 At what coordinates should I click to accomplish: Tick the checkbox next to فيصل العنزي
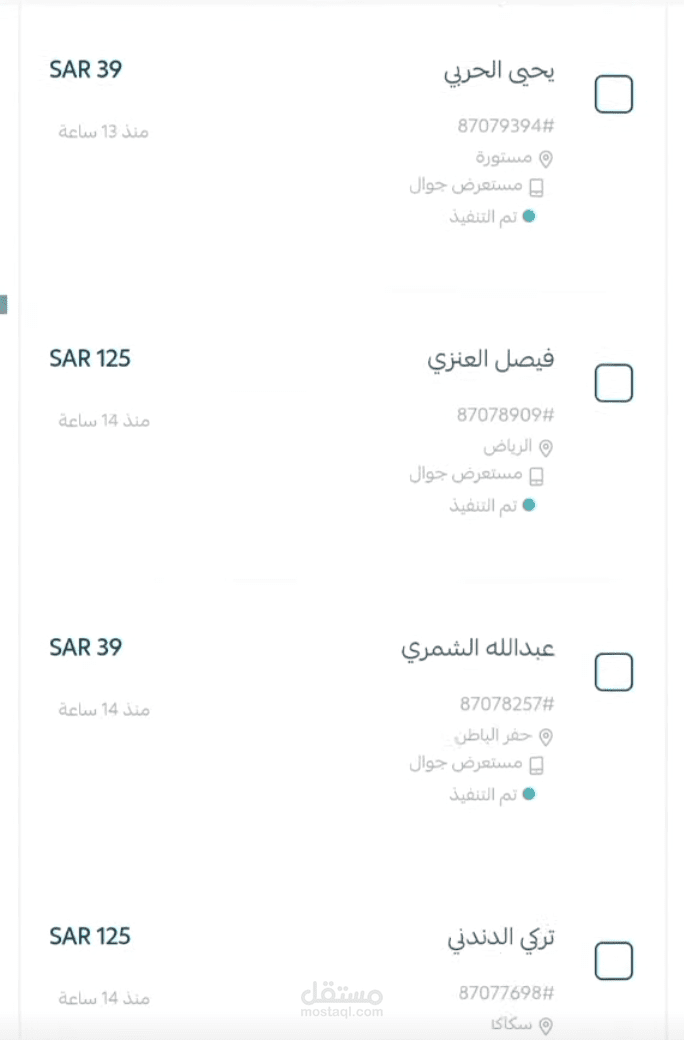pos(614,383)
